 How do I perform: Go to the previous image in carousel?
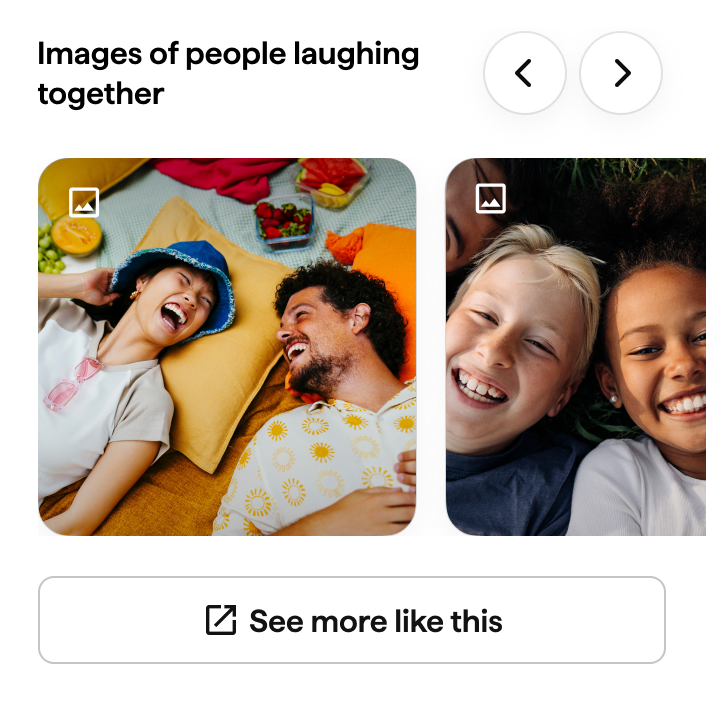(524, 73)
